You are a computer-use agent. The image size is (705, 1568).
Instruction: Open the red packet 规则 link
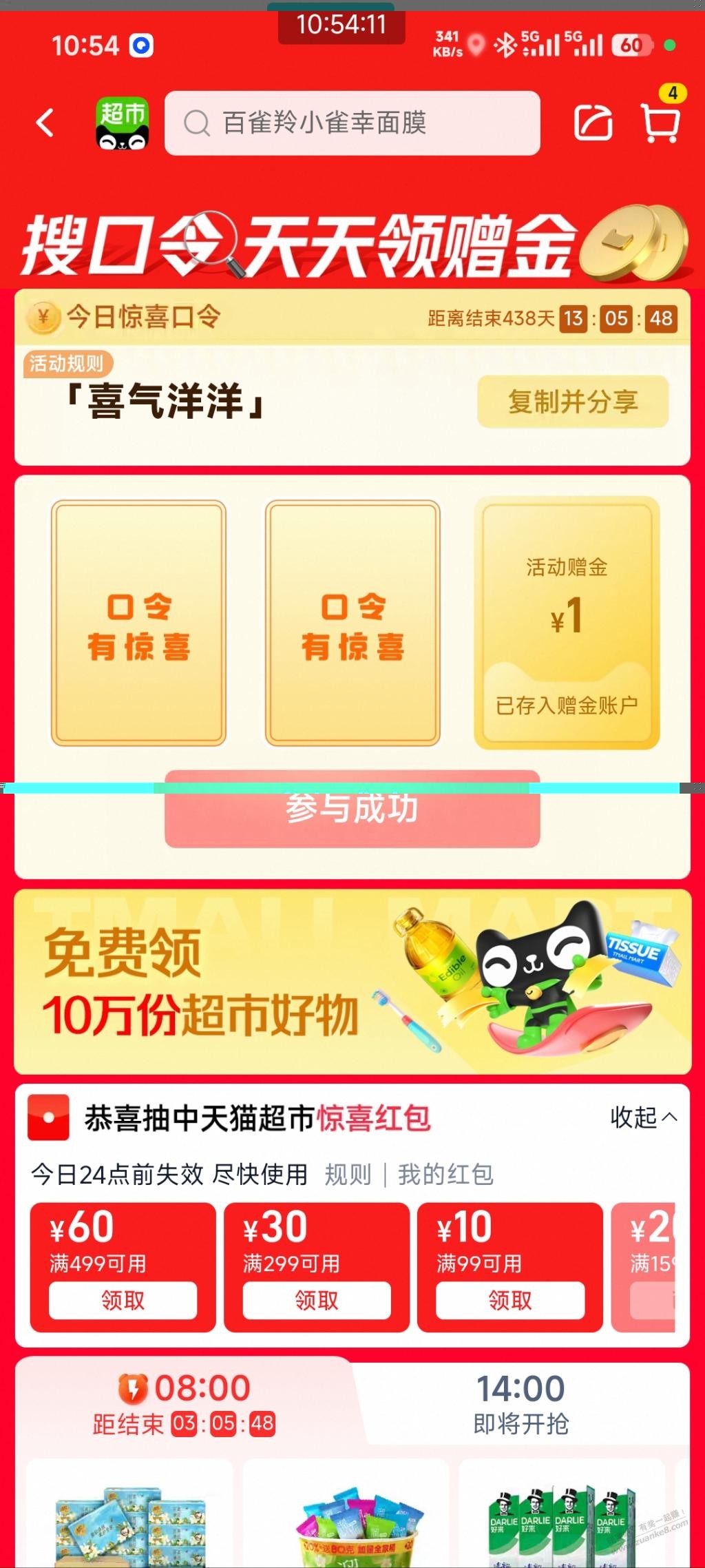[x=348, y=1175]
